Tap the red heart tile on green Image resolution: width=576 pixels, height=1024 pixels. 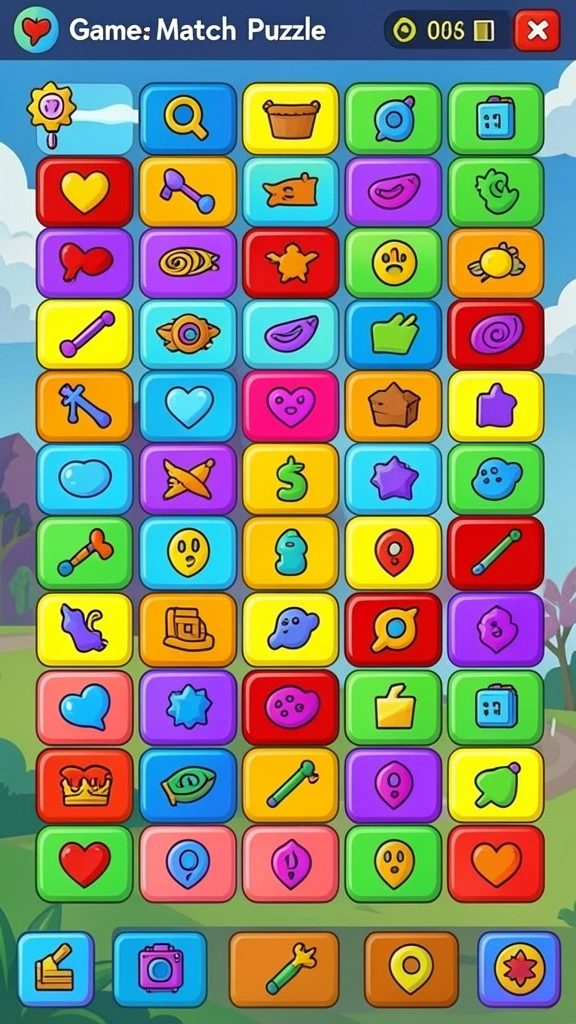pos(84,863)
